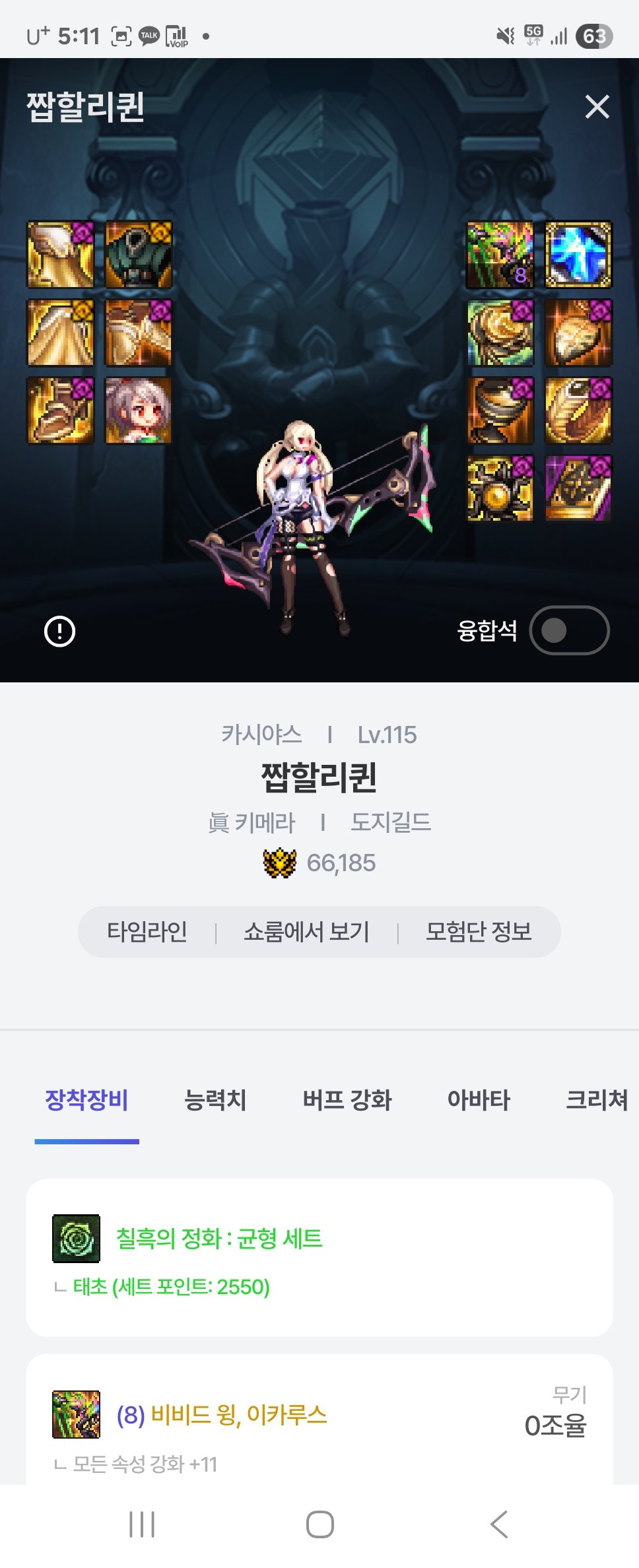Open the exclamation info icon
639x1568 pixels.
pos(59,632)
